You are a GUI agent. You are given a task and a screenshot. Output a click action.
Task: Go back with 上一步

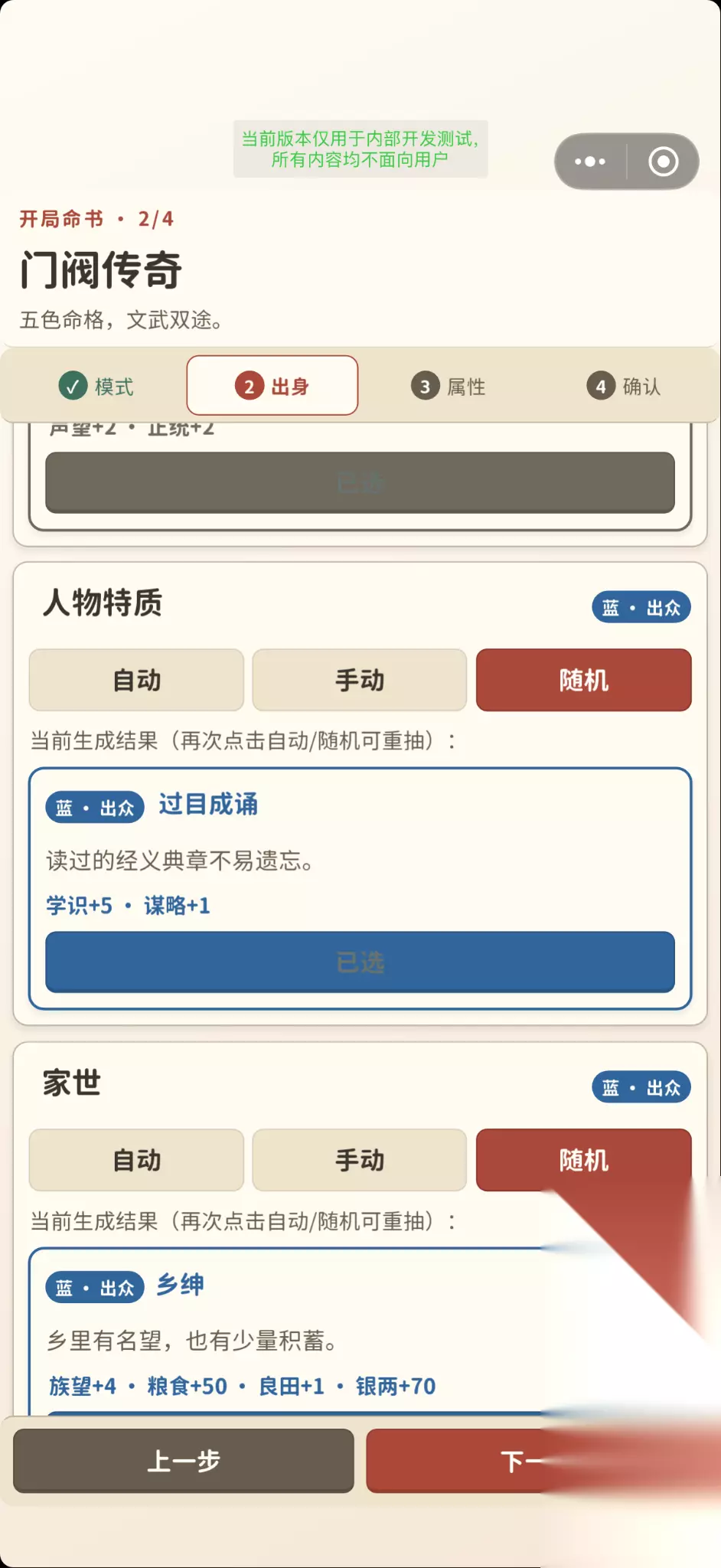(x=184, y=1461)
